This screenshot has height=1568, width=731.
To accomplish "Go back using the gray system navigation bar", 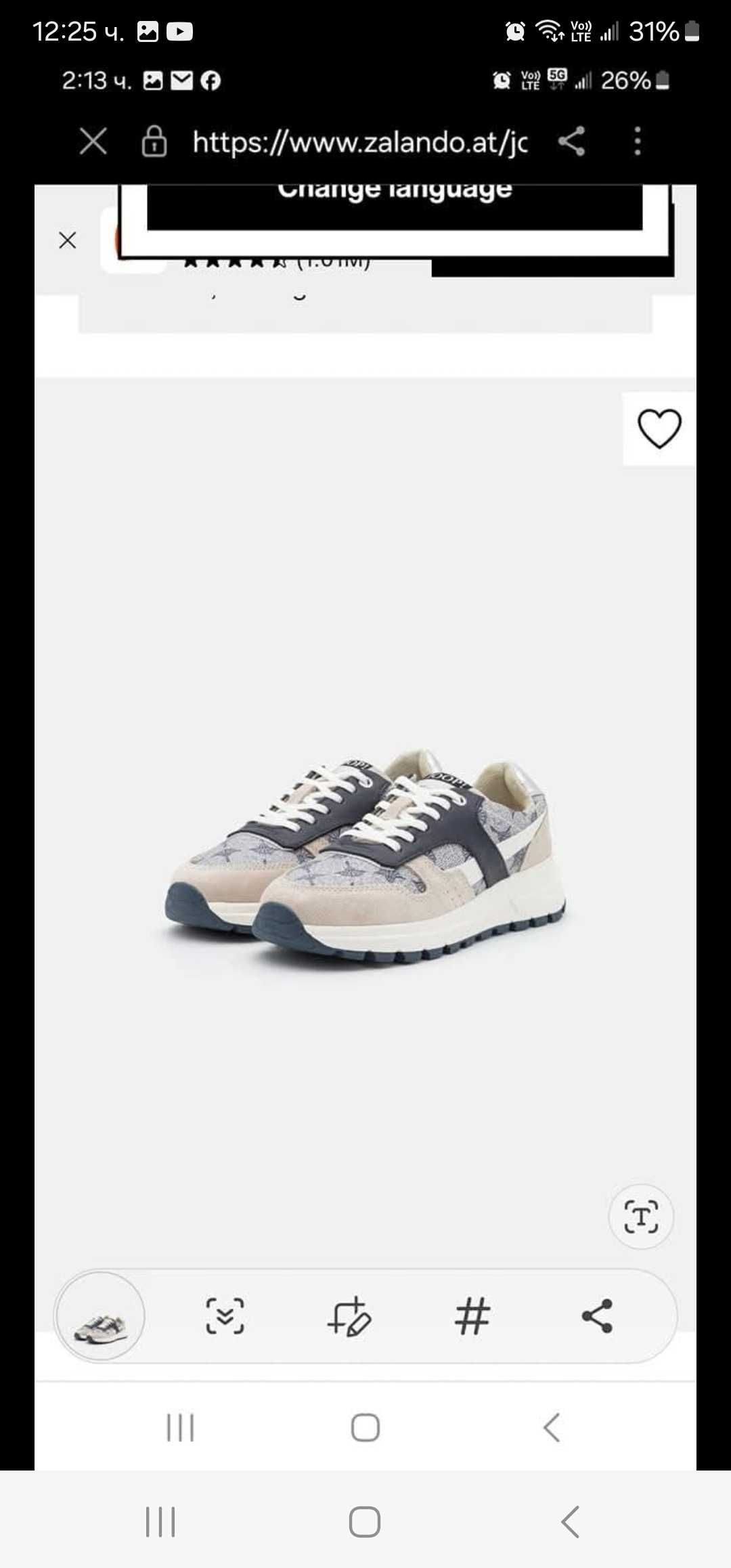I will [570, 1522].
